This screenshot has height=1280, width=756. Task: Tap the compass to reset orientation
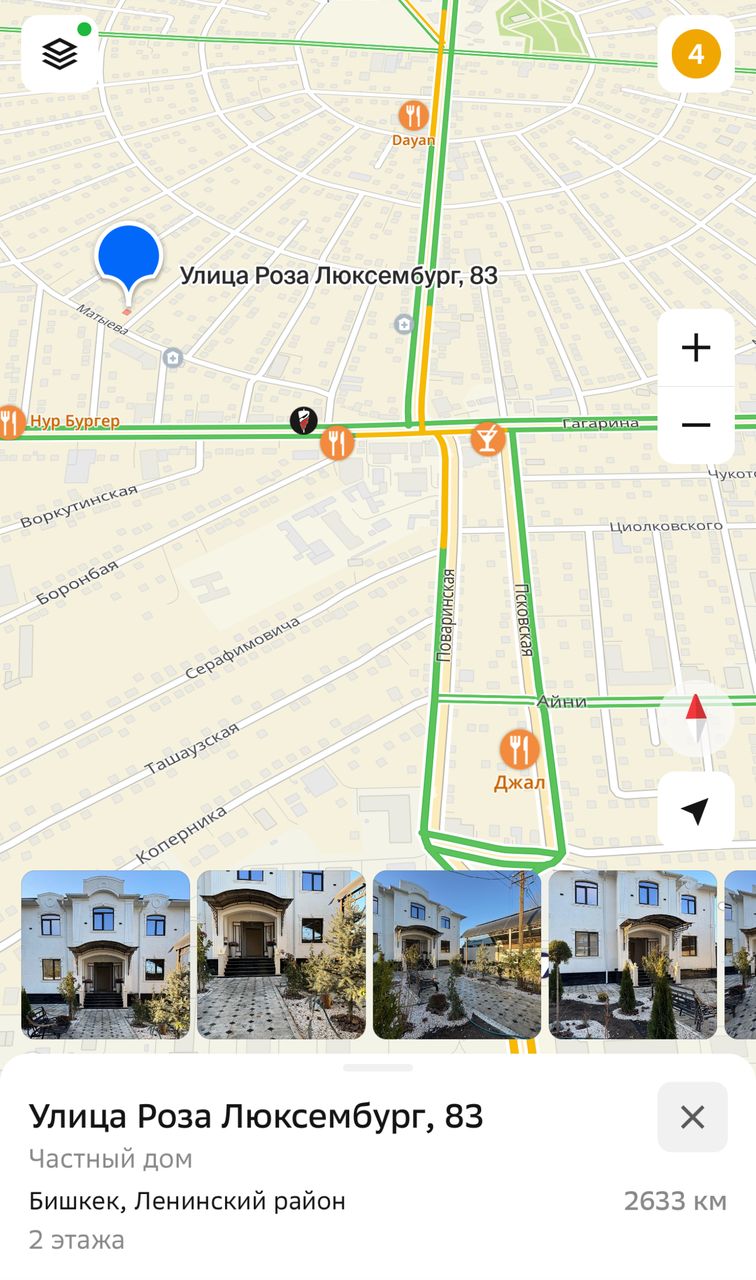tap(696, 718)
